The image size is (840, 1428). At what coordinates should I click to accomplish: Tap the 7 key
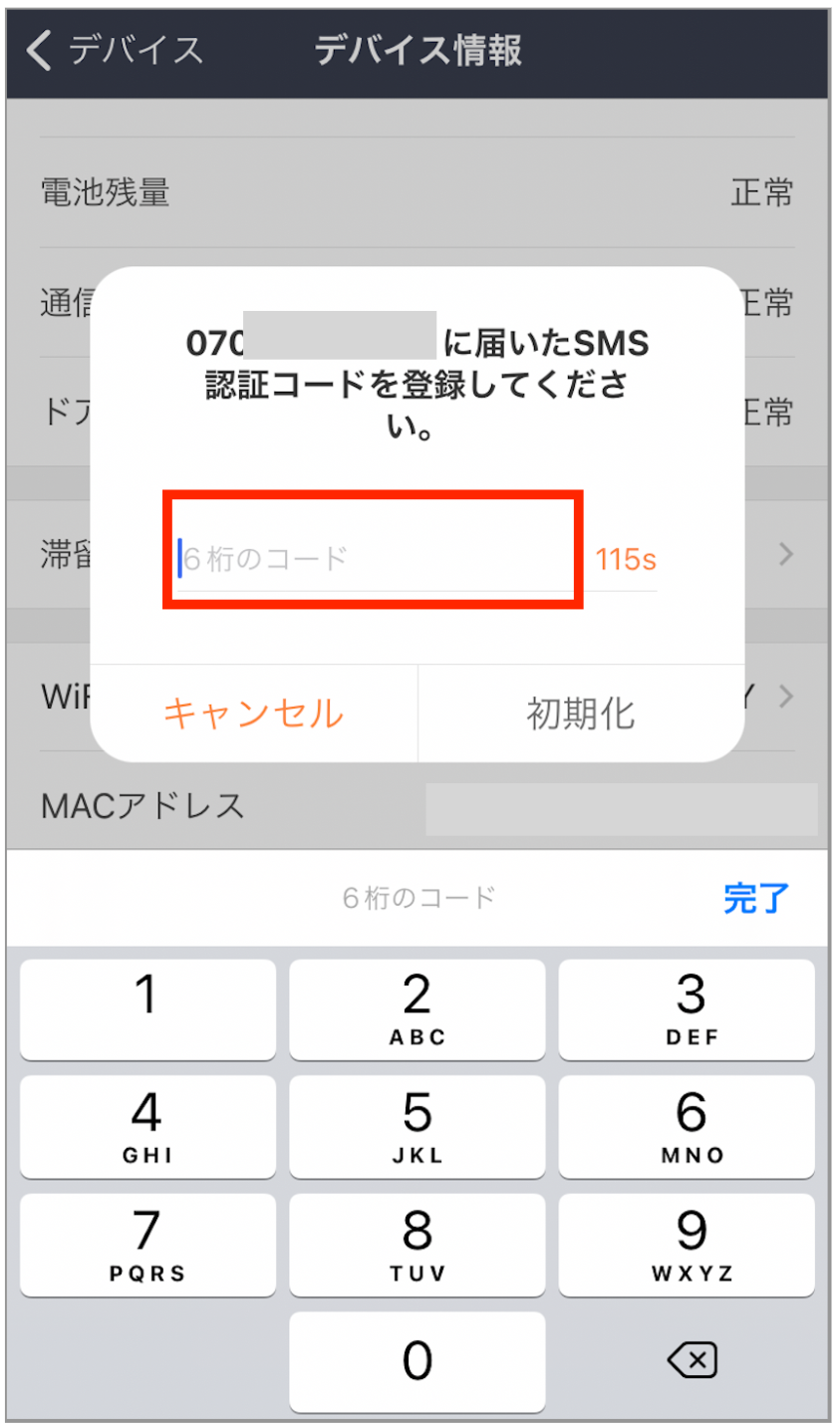147,1244
